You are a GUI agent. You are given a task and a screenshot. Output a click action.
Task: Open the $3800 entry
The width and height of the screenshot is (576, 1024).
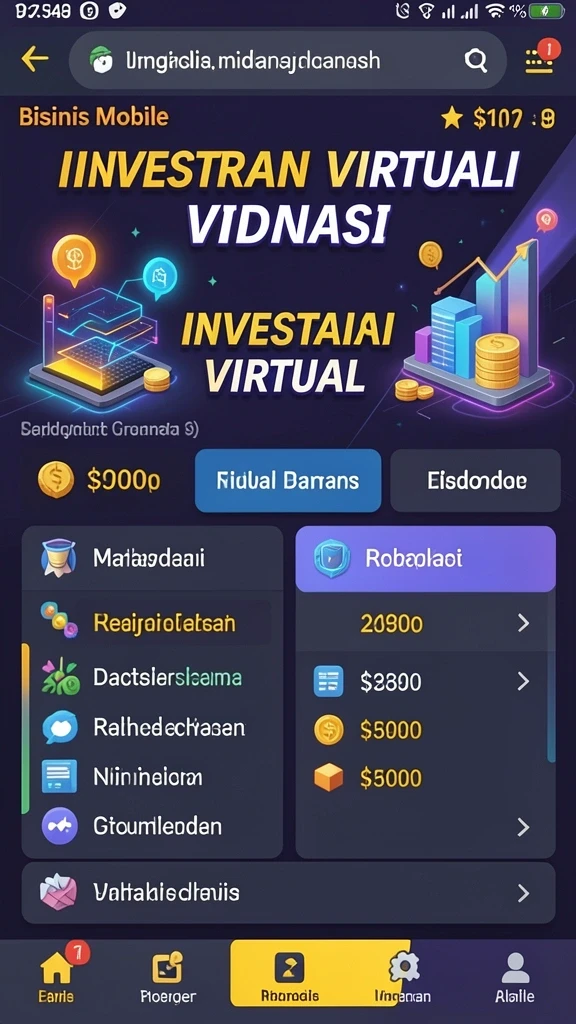coord(426,682)
